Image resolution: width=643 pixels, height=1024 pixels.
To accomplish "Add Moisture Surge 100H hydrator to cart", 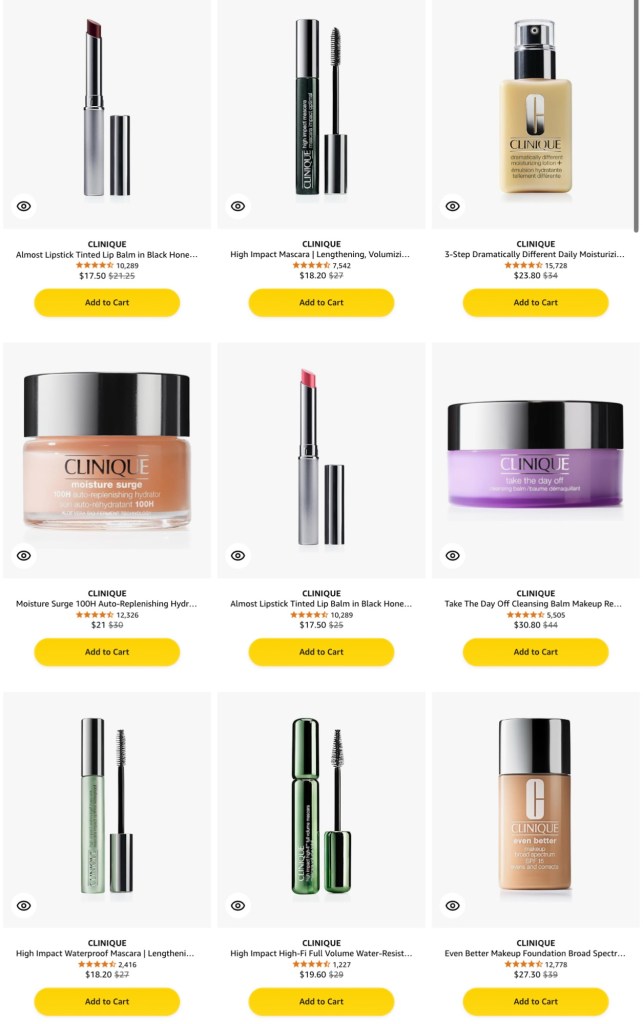I will pos(107,652).
